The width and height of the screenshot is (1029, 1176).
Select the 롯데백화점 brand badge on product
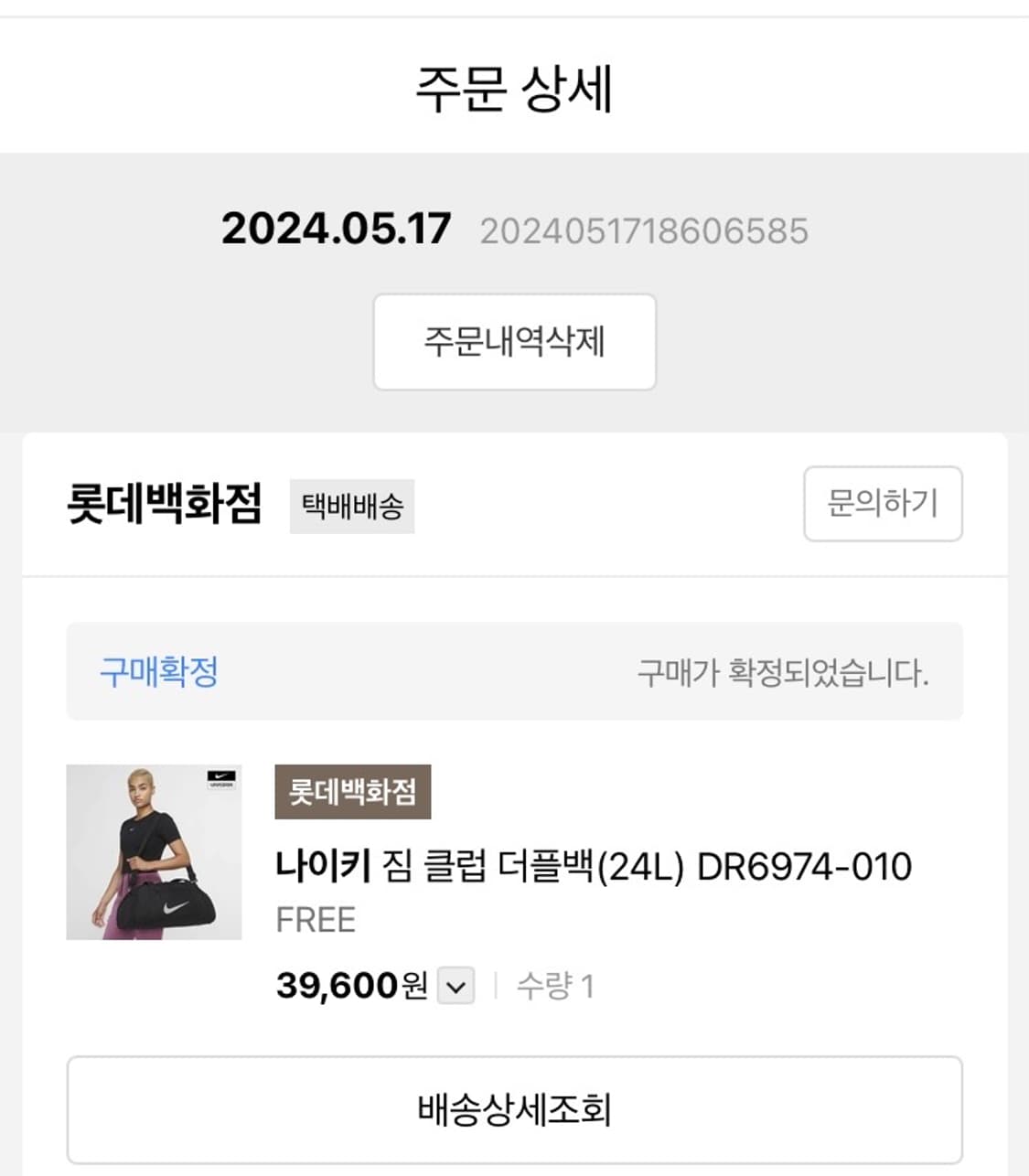(x=353, y=793)
